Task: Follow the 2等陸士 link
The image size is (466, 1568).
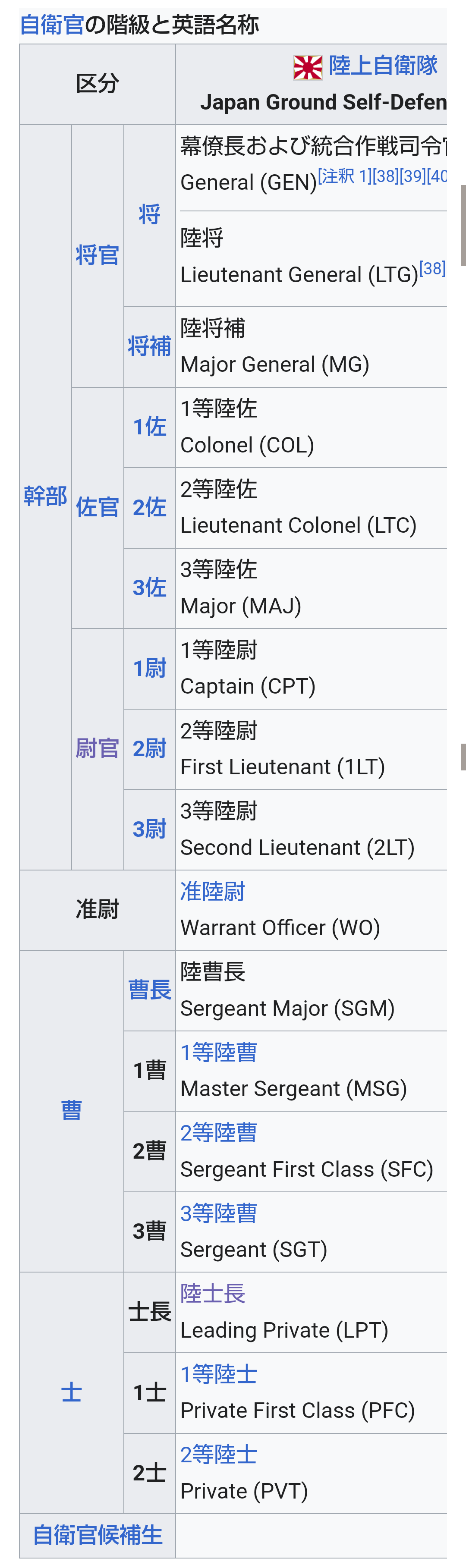Action: [218, 1455]
